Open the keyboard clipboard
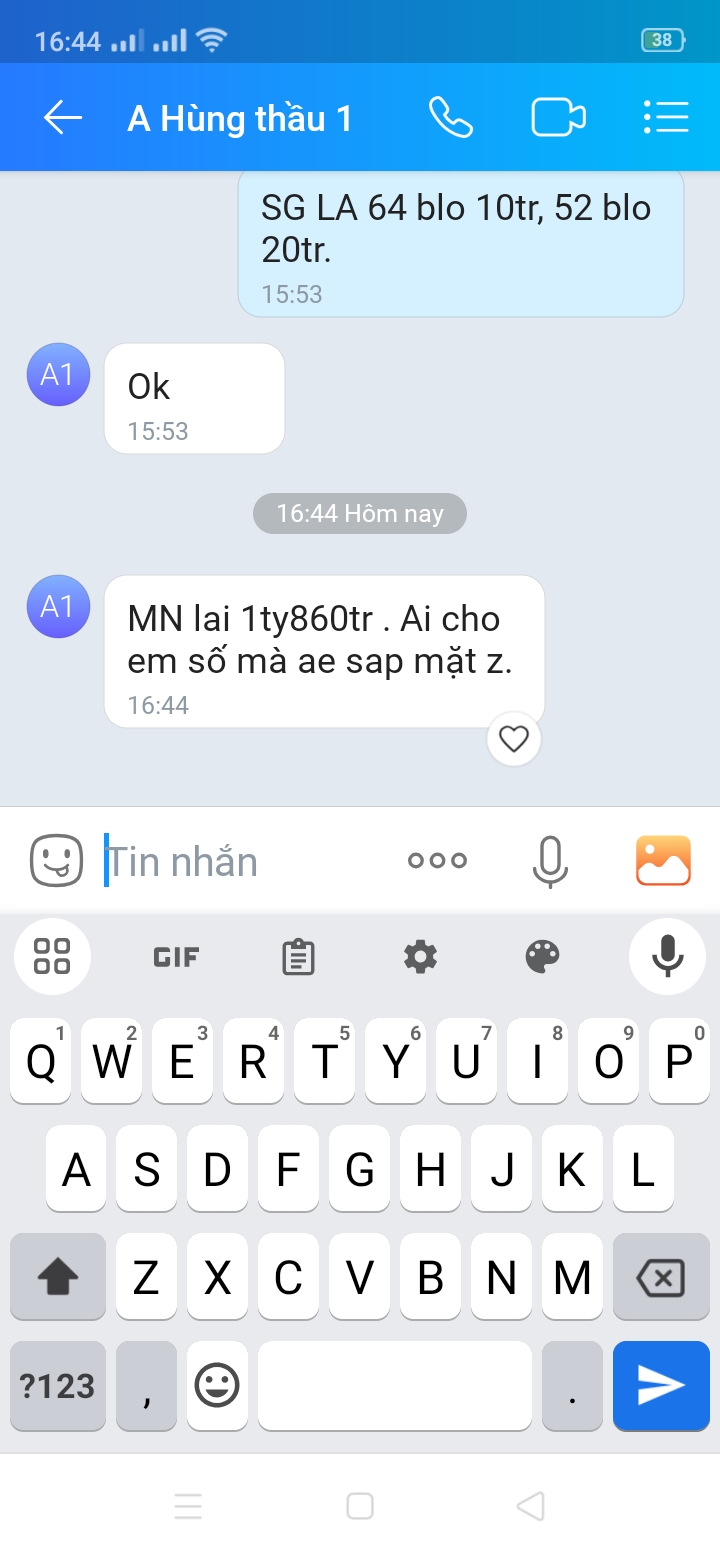720x1560 pixels. 298,957
